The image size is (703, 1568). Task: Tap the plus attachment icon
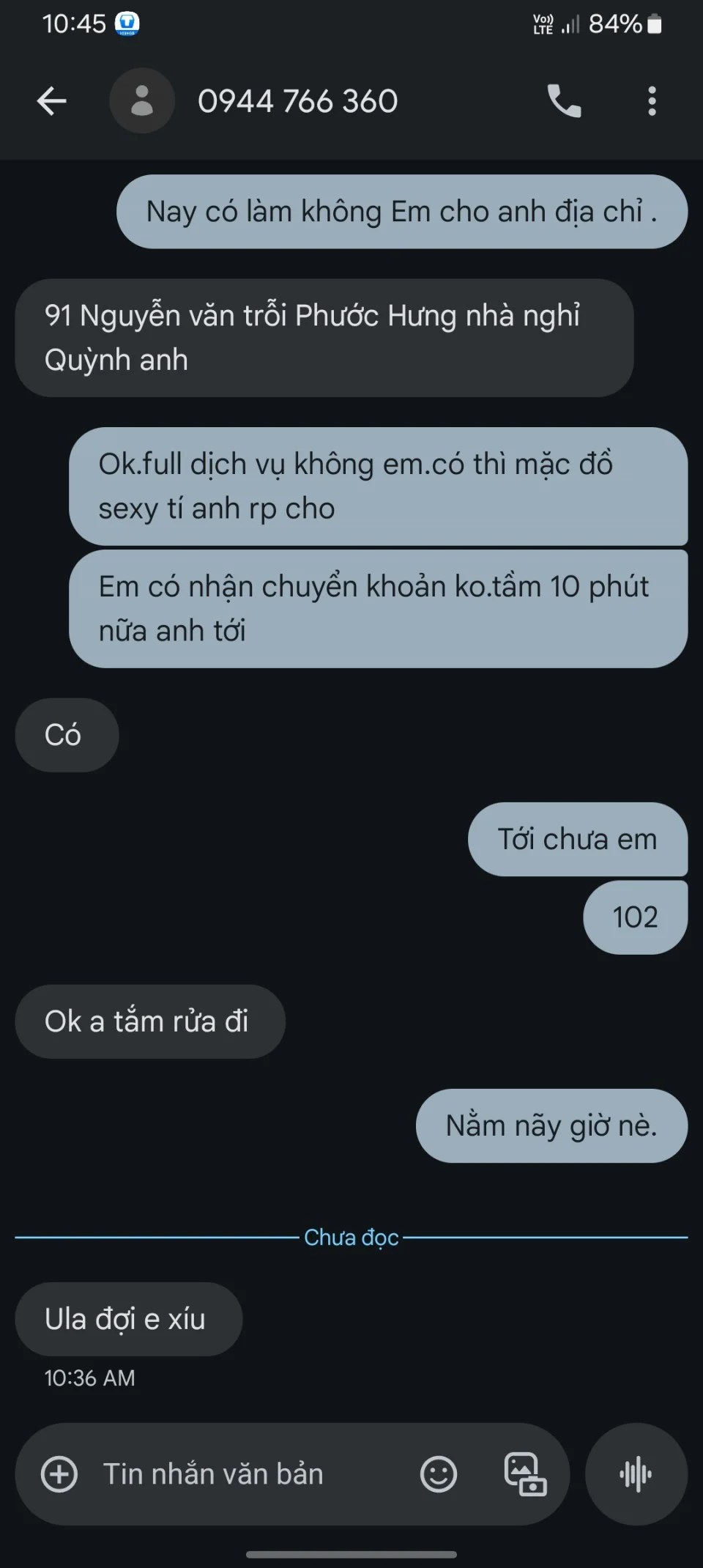(x=59, y=1474)
